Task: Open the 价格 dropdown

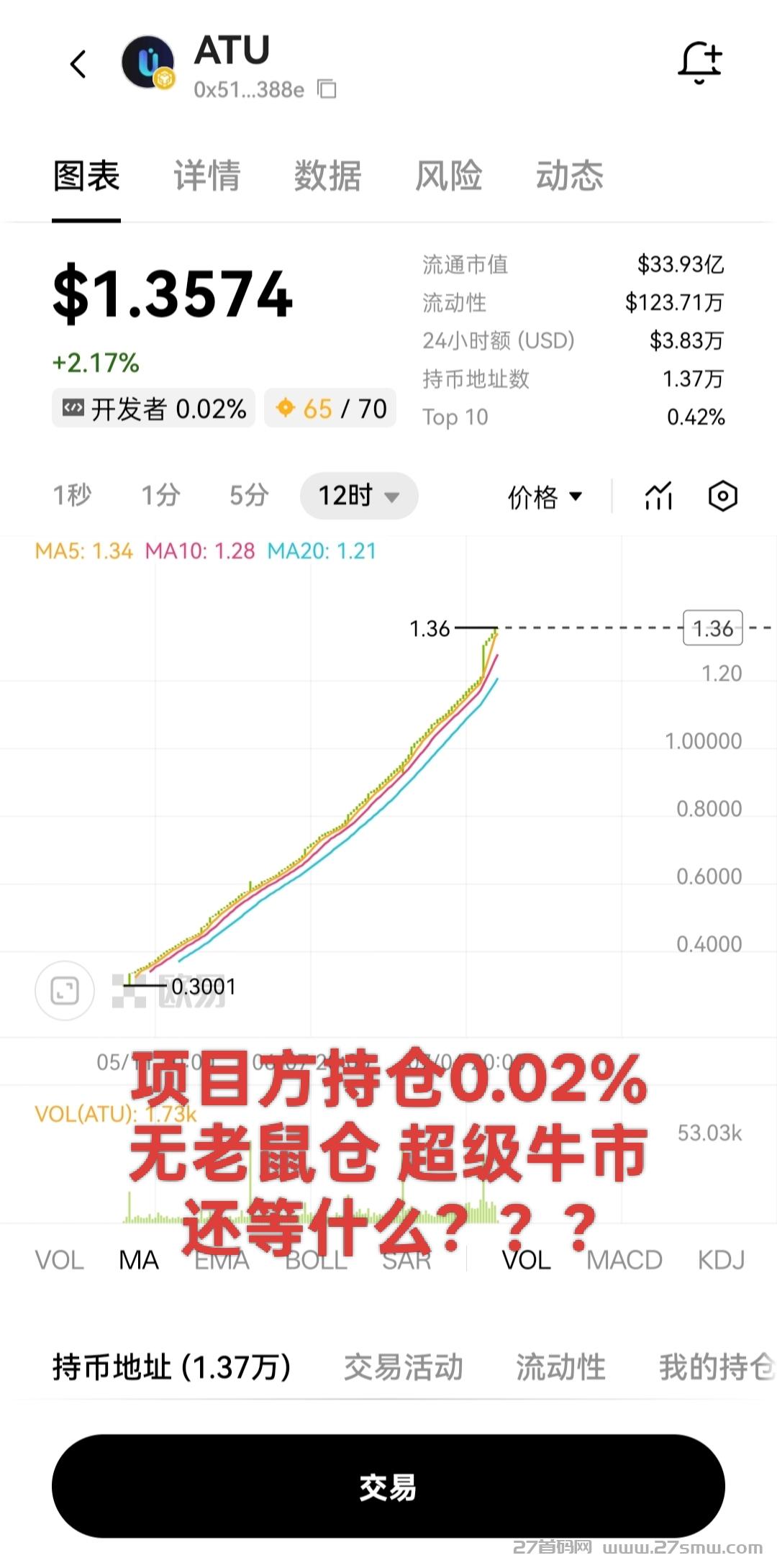Action: [545, 497]
